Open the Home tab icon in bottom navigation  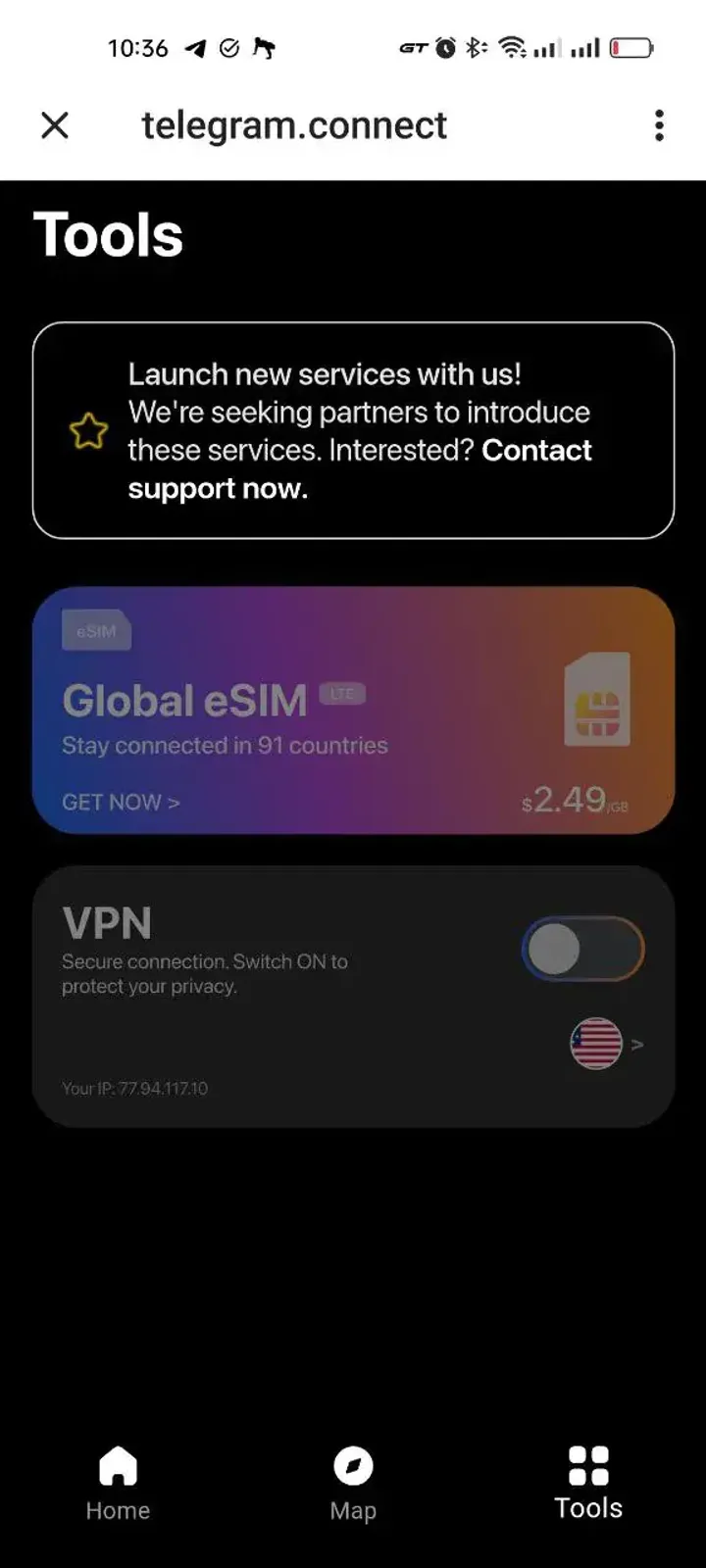118,1463
